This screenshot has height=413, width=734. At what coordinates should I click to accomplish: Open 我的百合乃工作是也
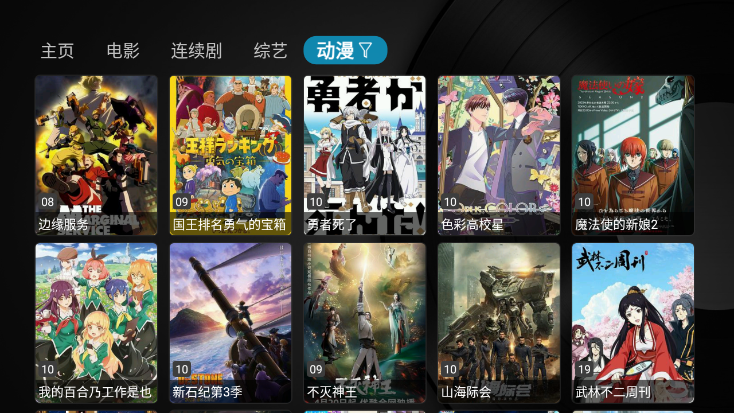(x=96, y=322)
